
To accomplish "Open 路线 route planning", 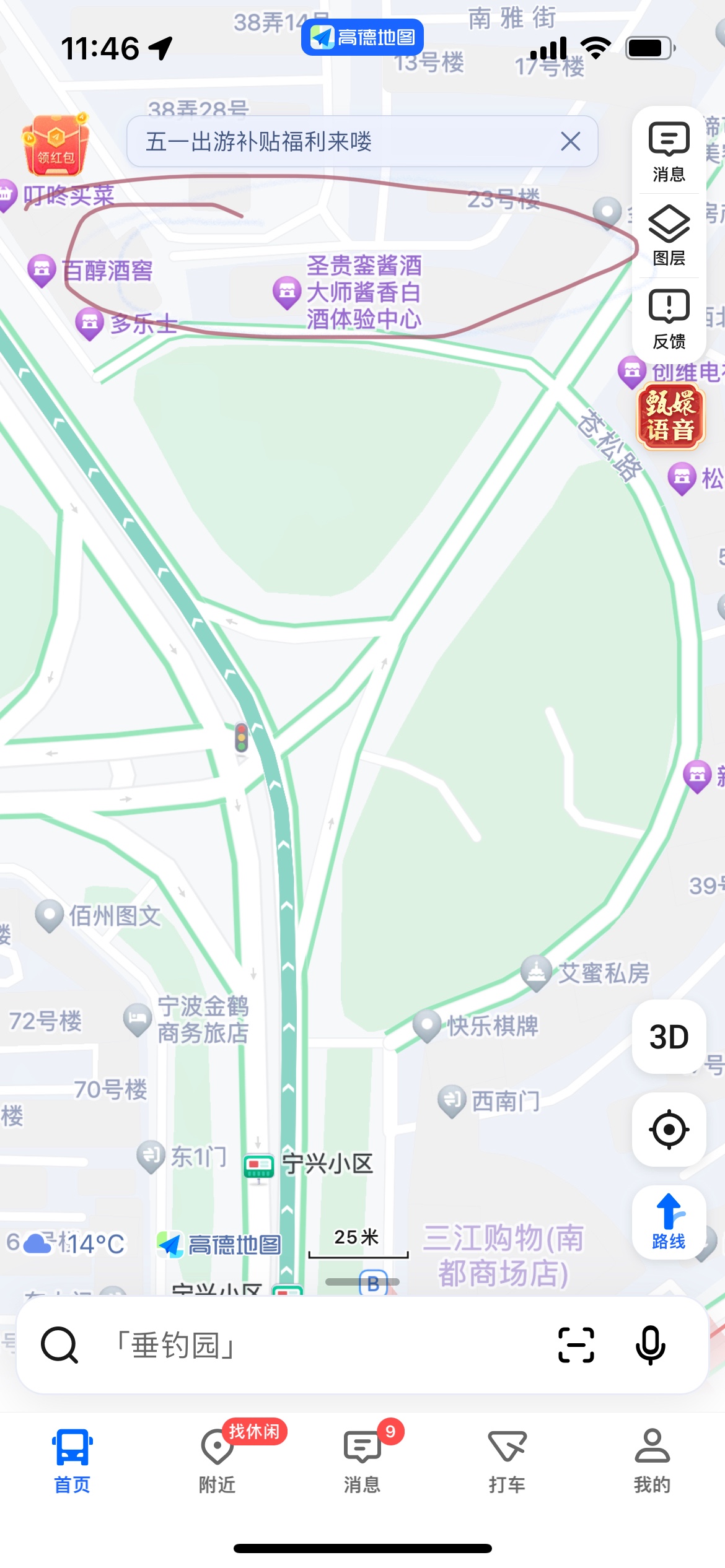I will click(x=669, y=1222).
